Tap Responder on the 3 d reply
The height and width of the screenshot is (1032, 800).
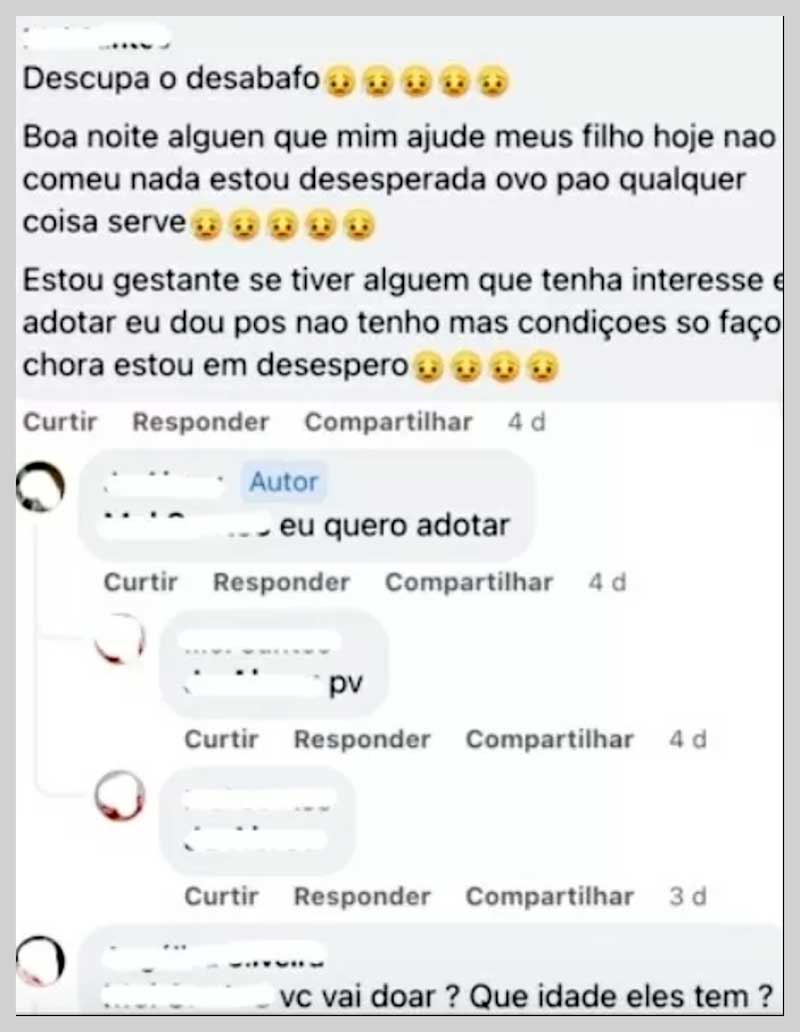[x=361, y=897]
